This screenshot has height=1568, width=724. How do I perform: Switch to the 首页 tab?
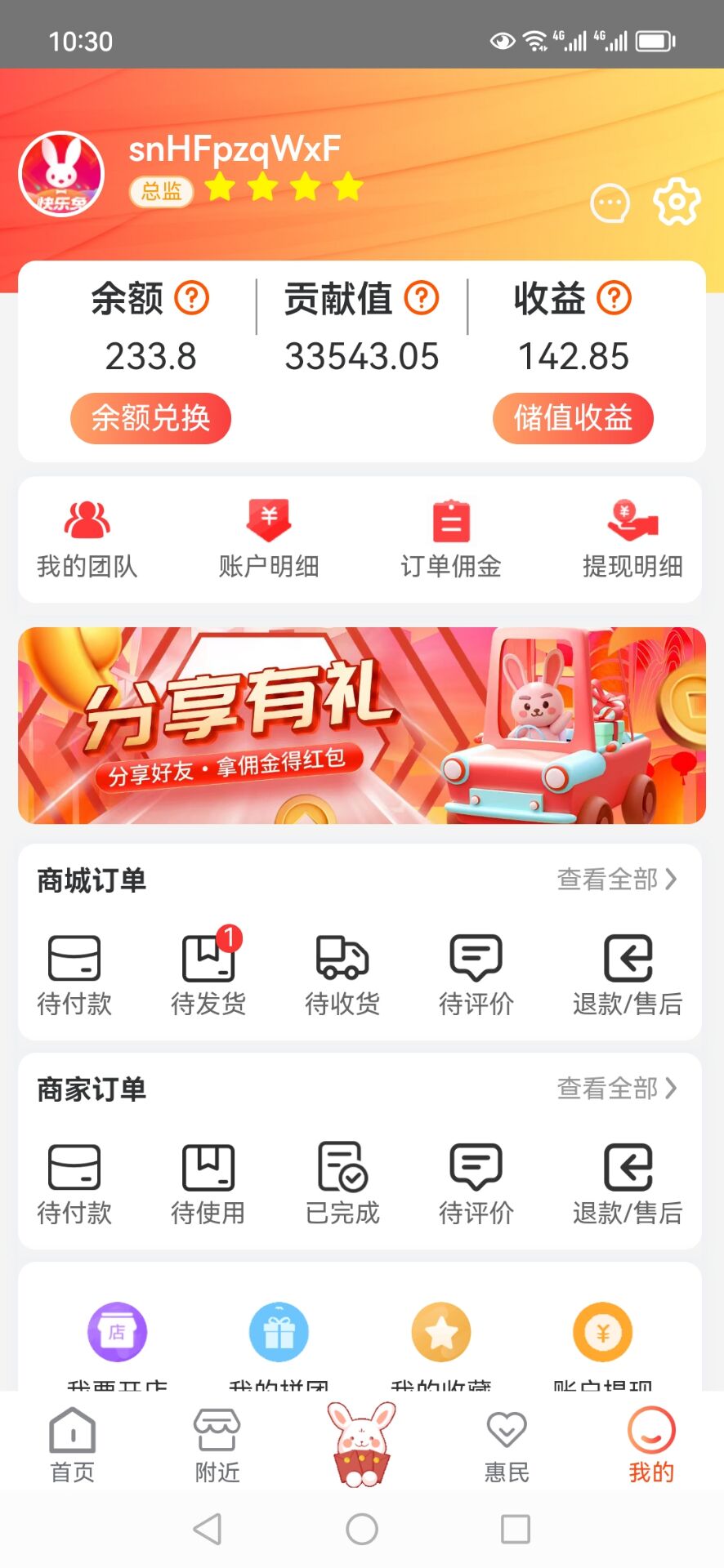click(73, 1445)
